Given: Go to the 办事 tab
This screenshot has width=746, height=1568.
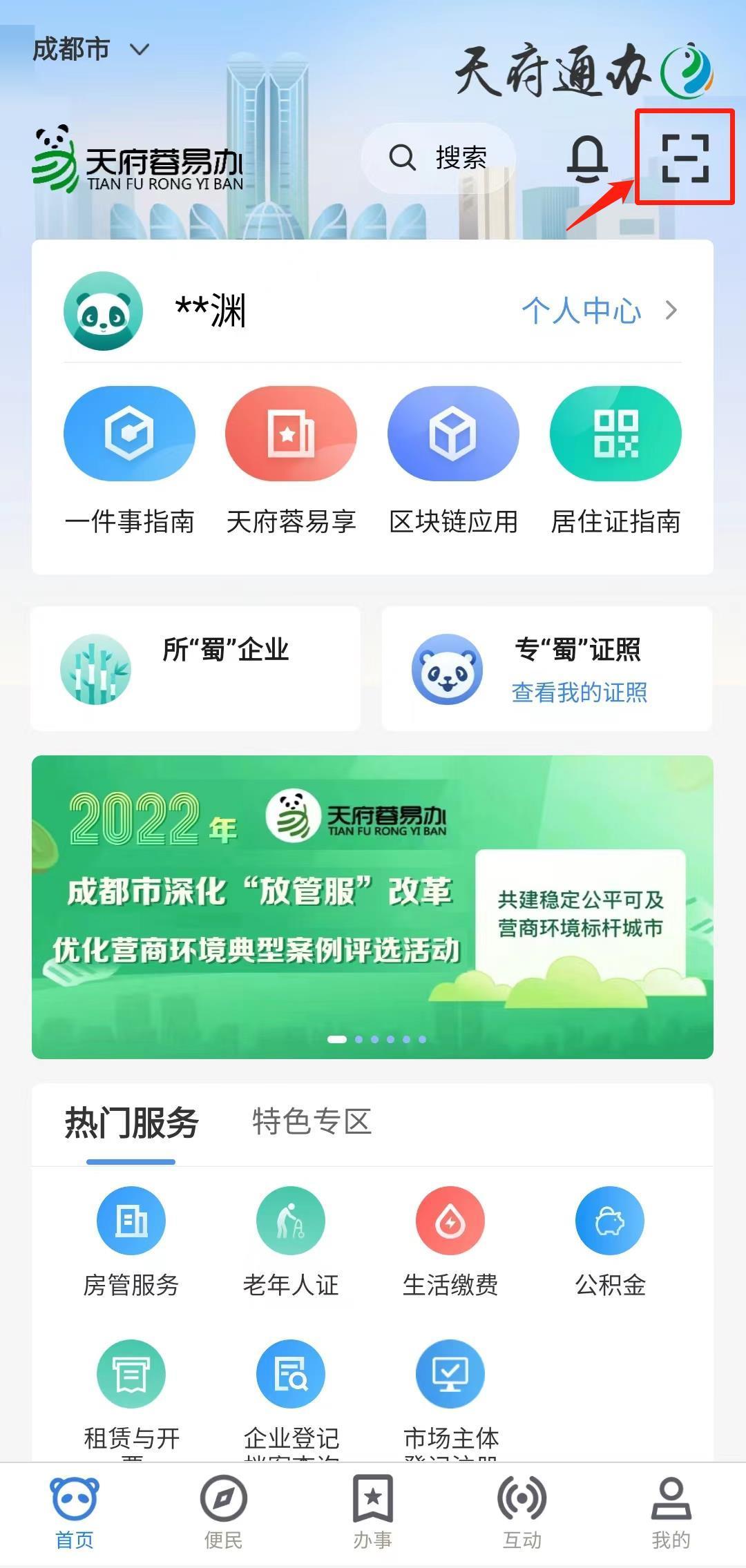Looking at the screenshot, I should coord(373,1512).
